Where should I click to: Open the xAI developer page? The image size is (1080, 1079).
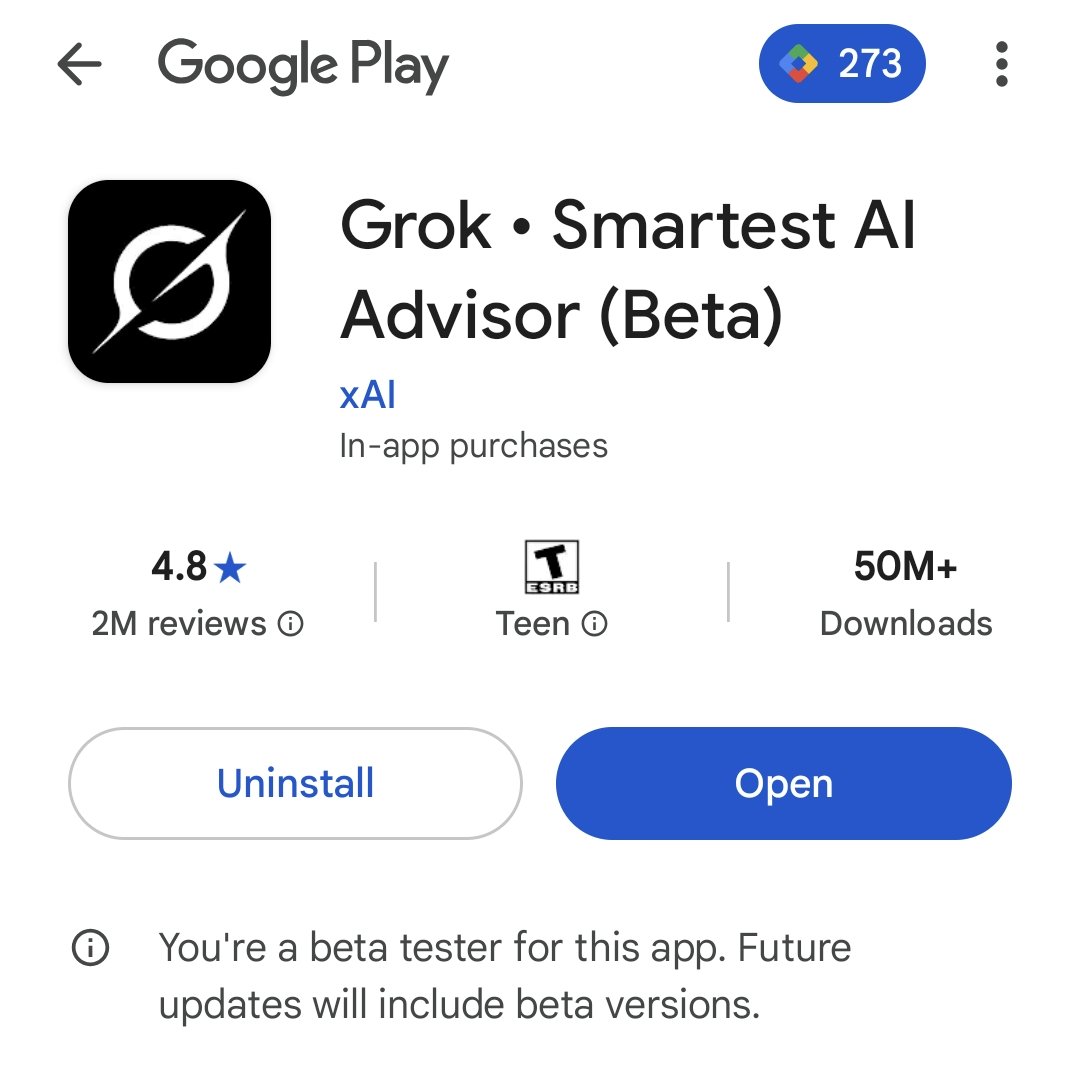click(x=368, y=395)
